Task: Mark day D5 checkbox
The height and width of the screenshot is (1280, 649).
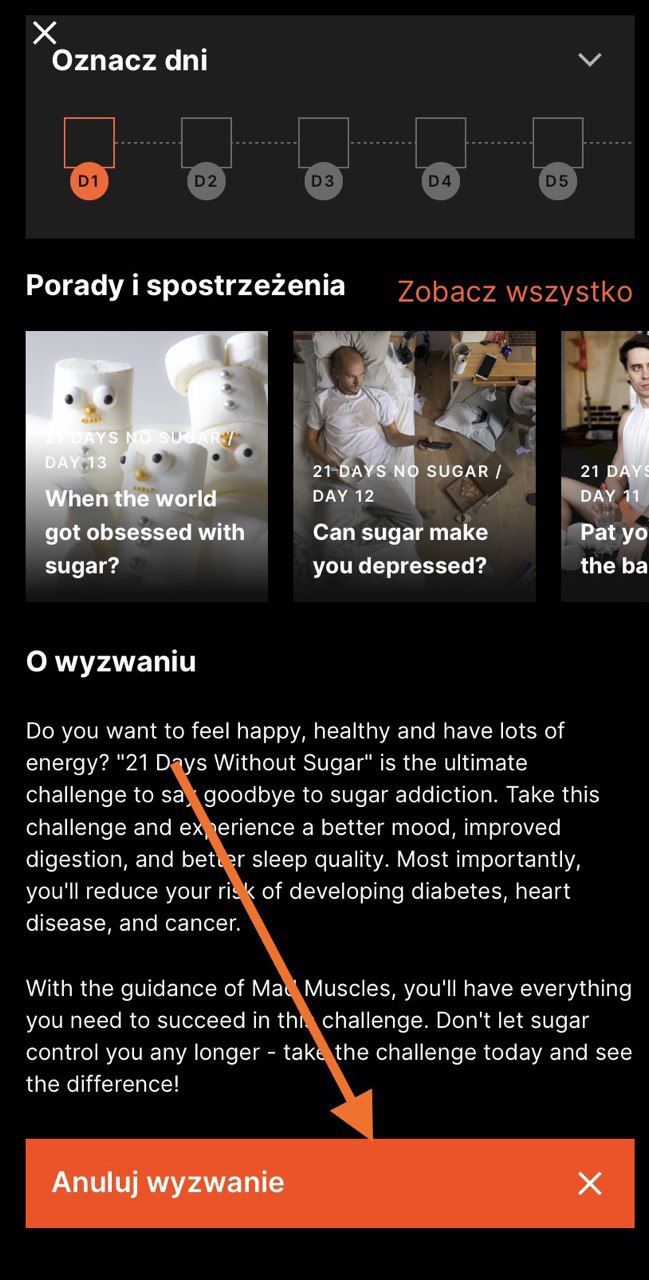Action: point(557,143)
